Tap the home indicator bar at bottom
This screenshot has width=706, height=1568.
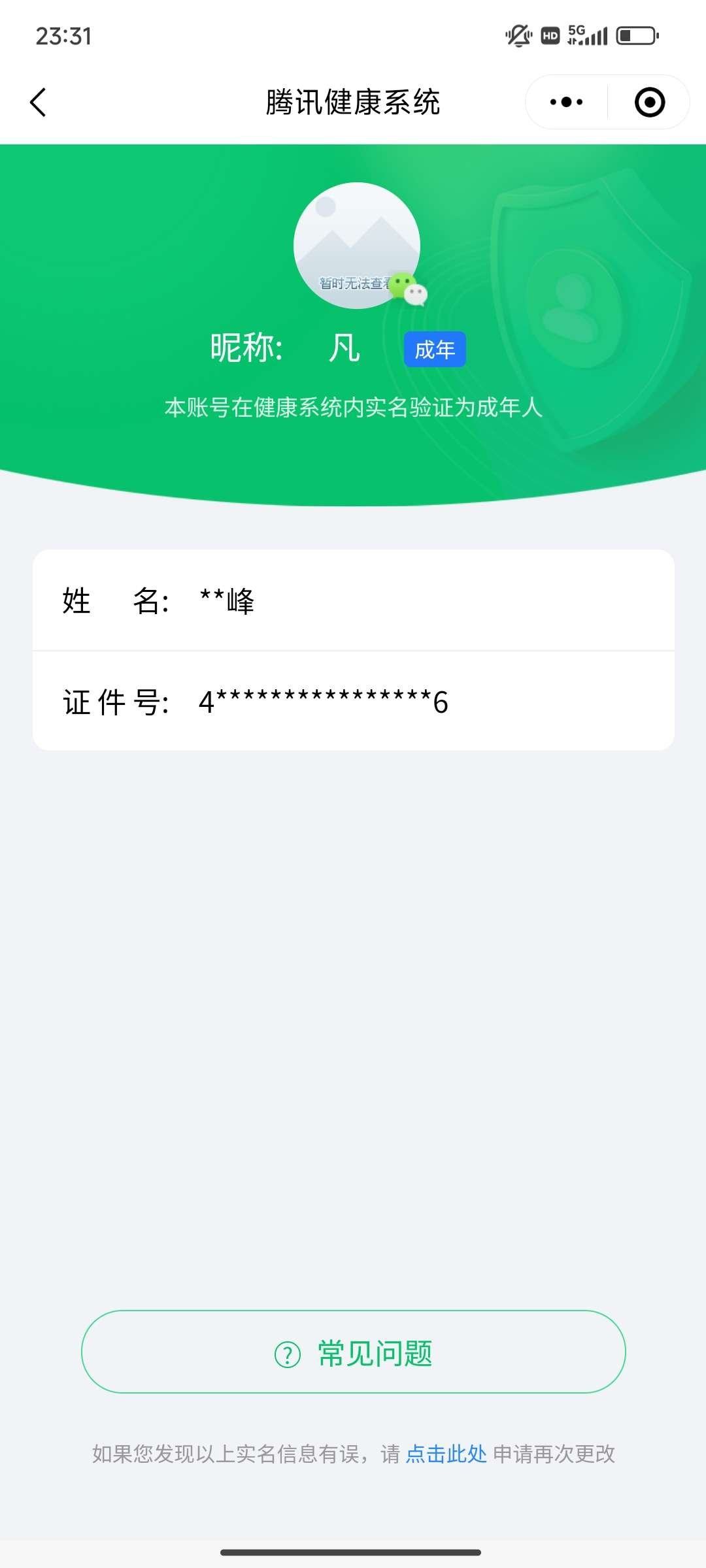point(353,1551)
